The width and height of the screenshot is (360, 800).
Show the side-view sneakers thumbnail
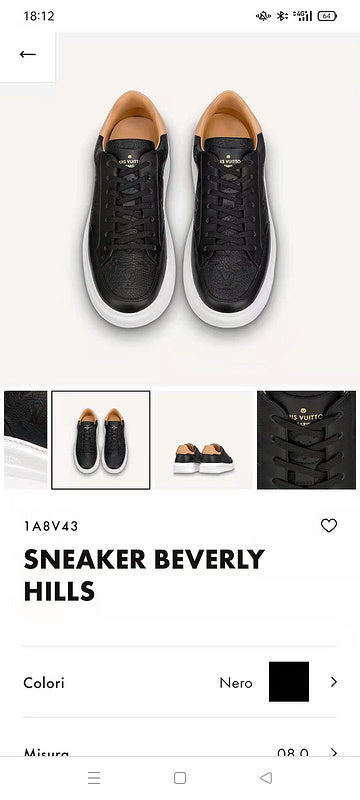pyautogui.click(x=204, y=440)
